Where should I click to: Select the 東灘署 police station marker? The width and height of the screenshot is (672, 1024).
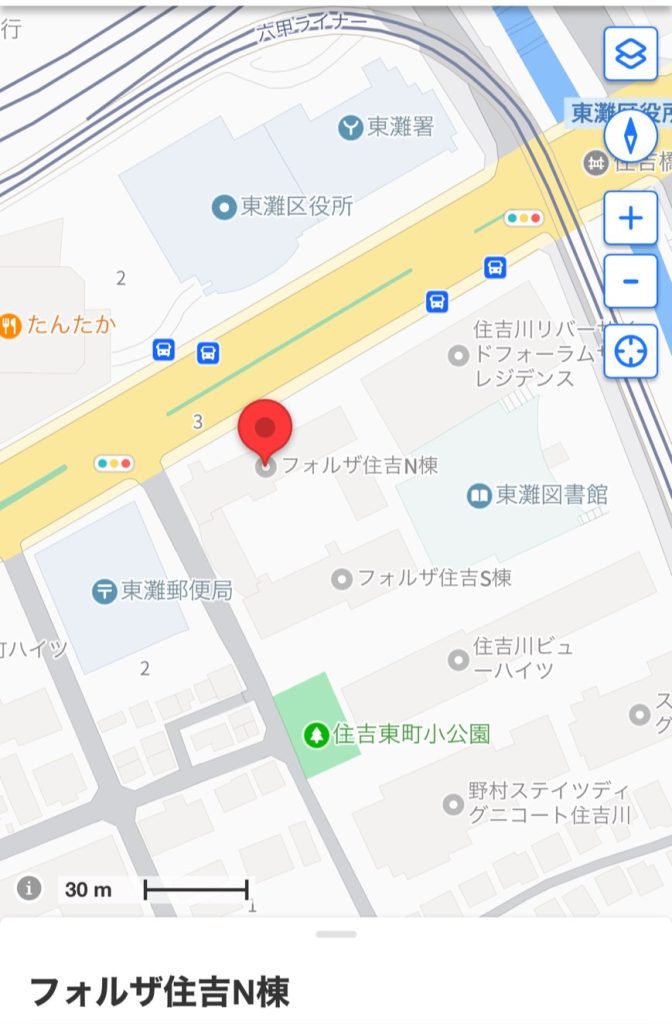pos(351,127)
